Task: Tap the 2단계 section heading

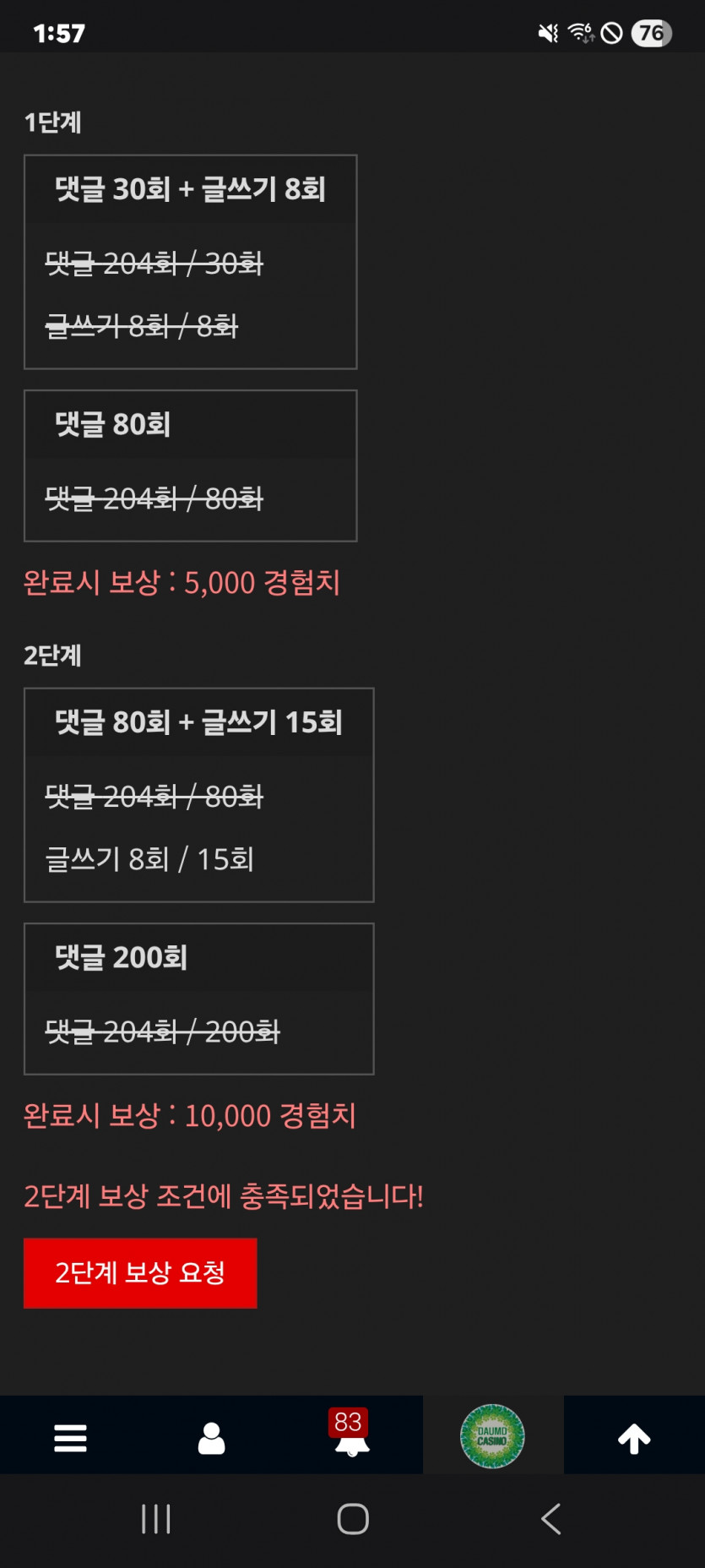Action: [x=52, y=656]
